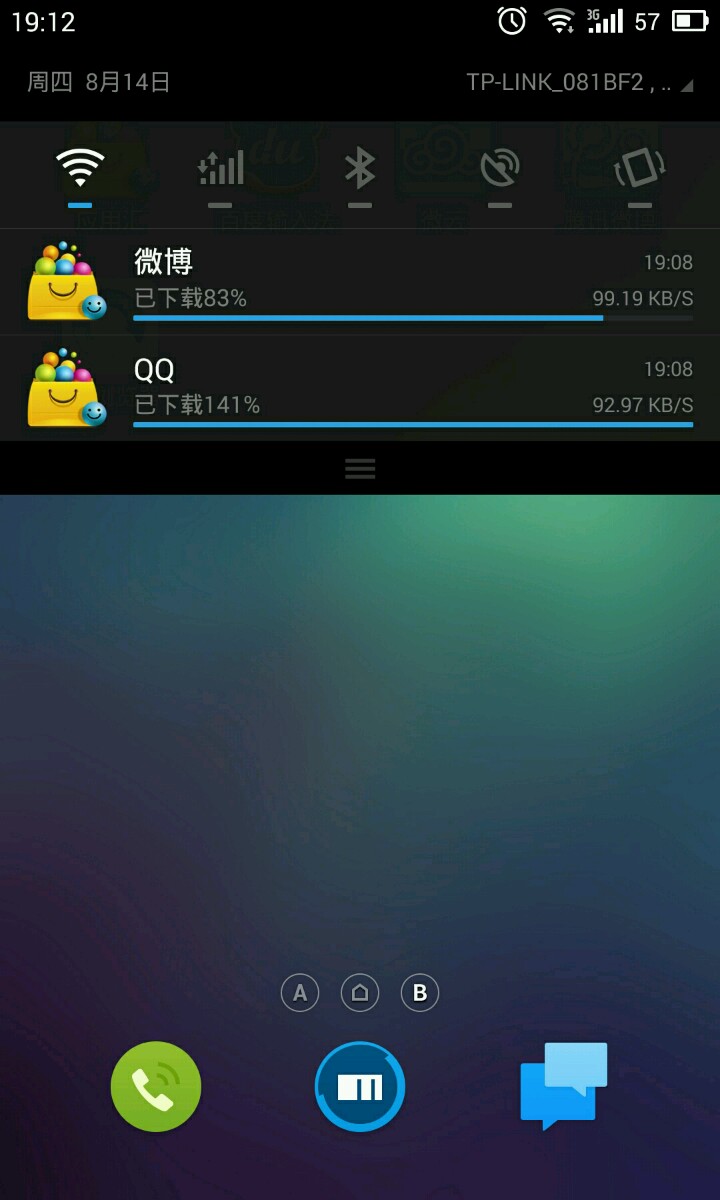Tap the notification panel handle bar
The height and width of the screenshot is (1200, 720).
(x=360, y=468)
